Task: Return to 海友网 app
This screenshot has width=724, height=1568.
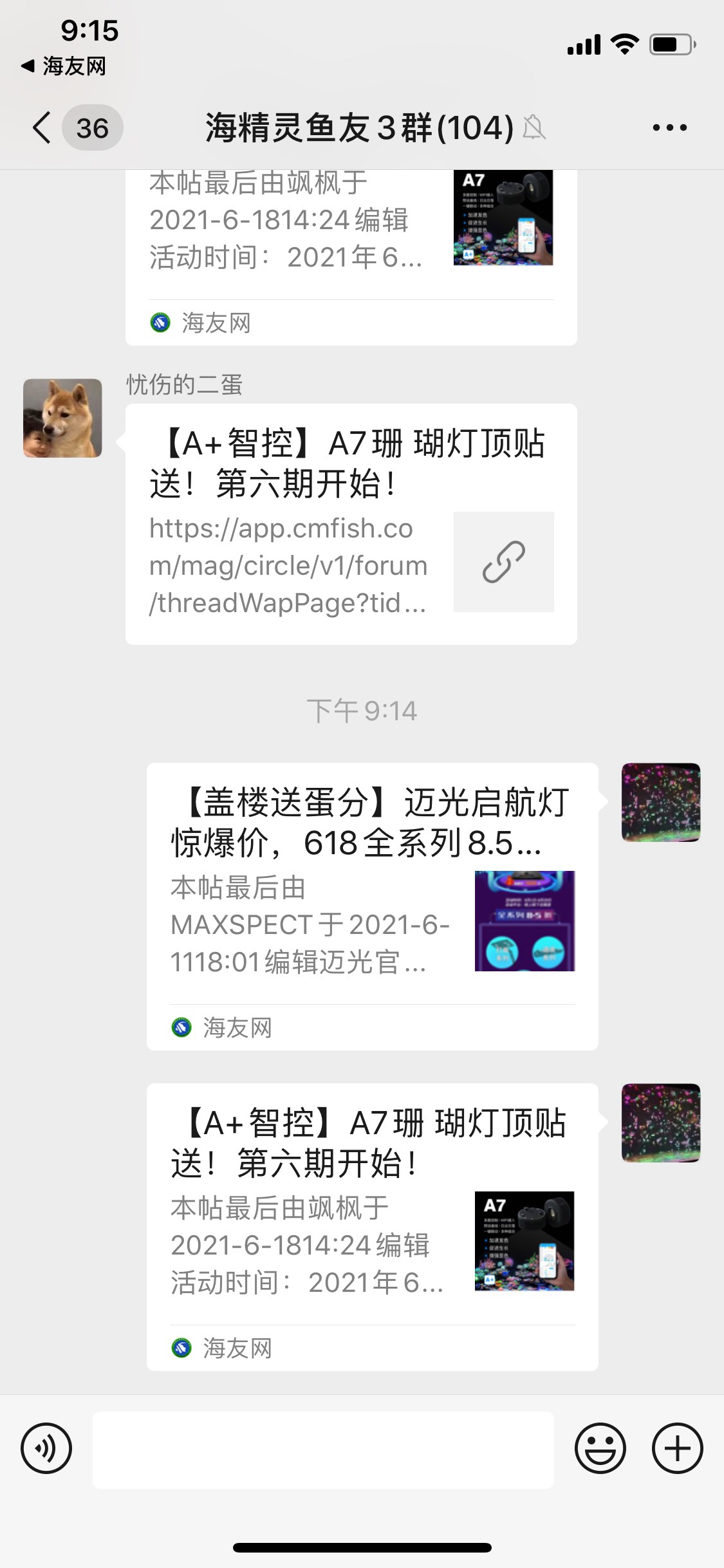Action: [64, 66]
